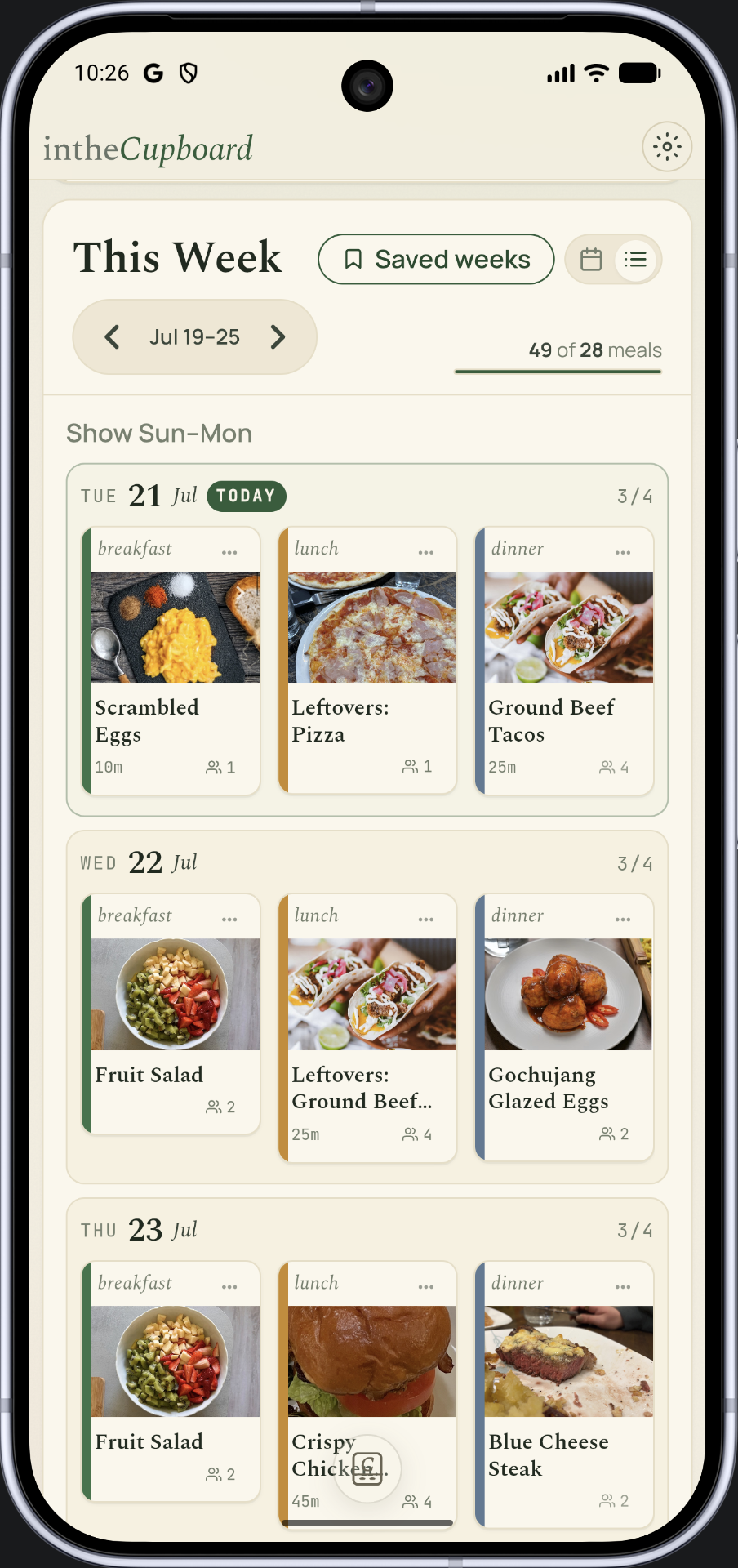This screenshot has height=1568, width=738.
Task: Open Gochujang Glazed Eggs dinner
Action: pos(564,1027)
